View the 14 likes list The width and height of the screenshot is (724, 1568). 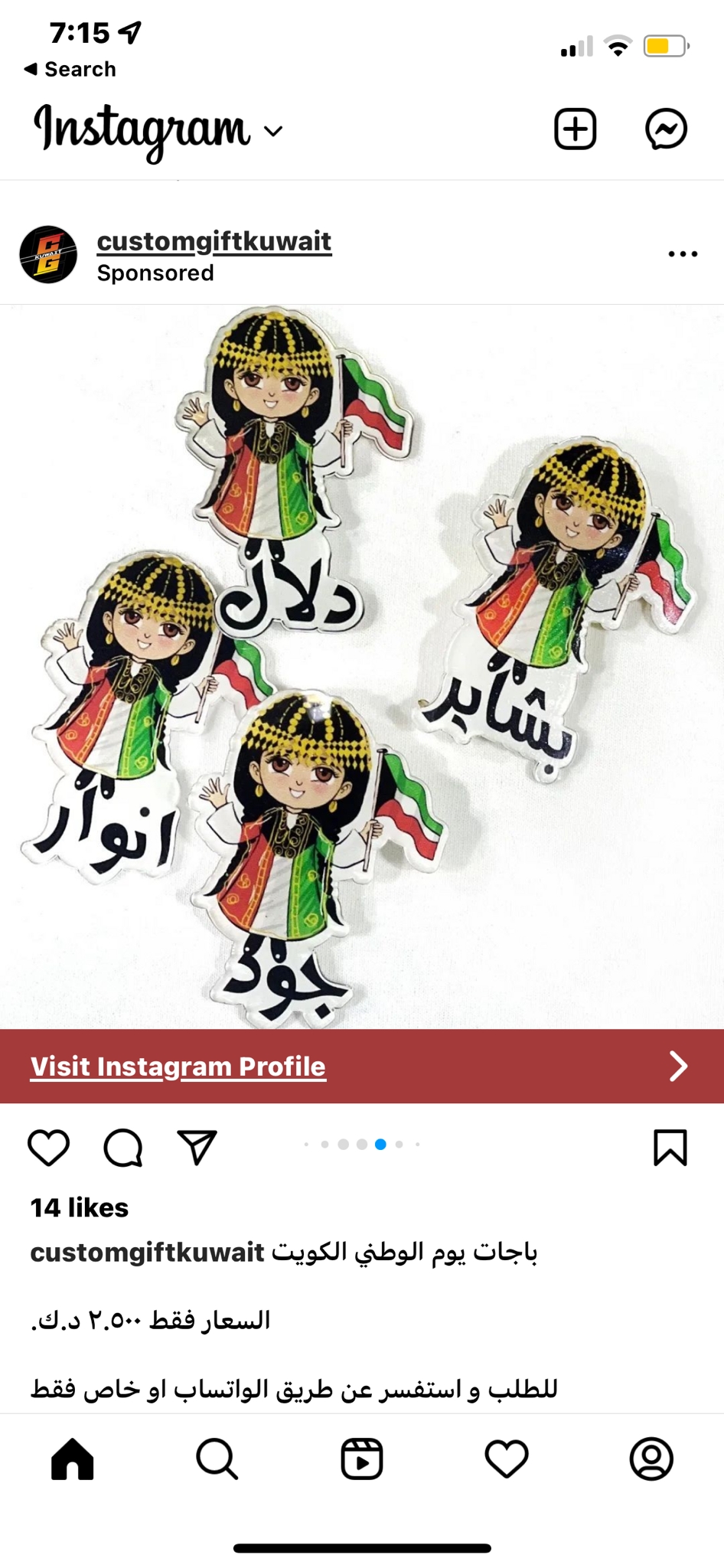pyautogui.click(x=80, y=1207)
